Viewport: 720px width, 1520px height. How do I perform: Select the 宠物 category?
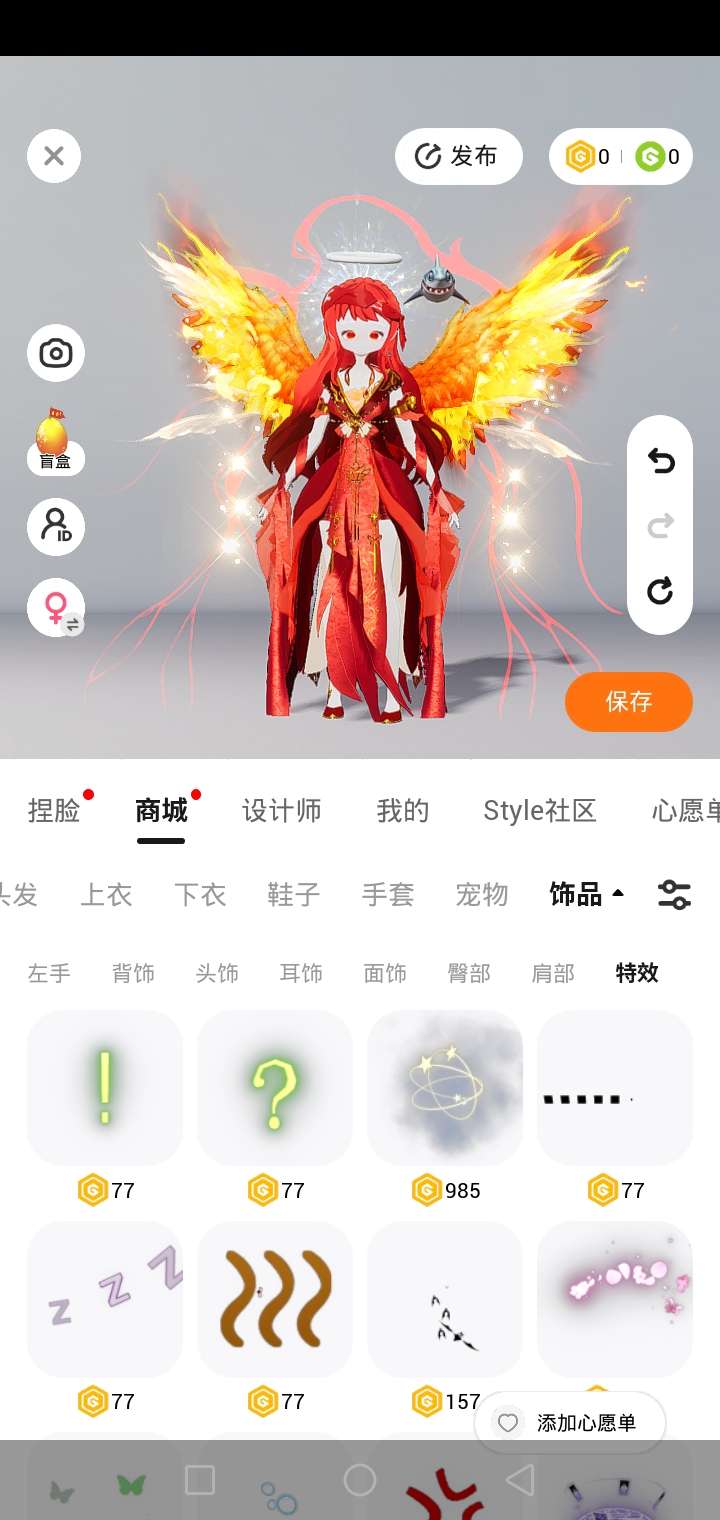click(x=482, y=894)
